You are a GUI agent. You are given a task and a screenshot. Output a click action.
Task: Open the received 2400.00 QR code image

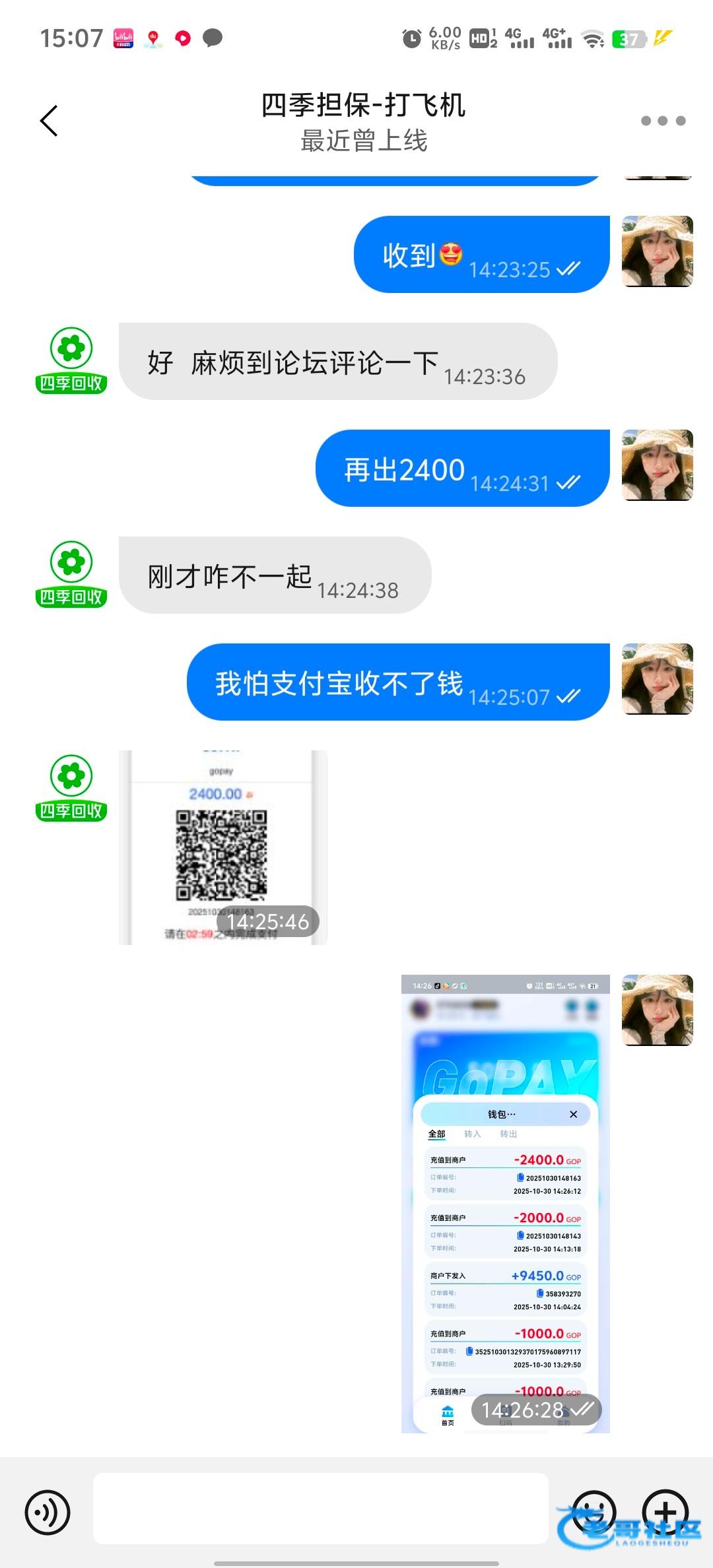pos(222,847)
